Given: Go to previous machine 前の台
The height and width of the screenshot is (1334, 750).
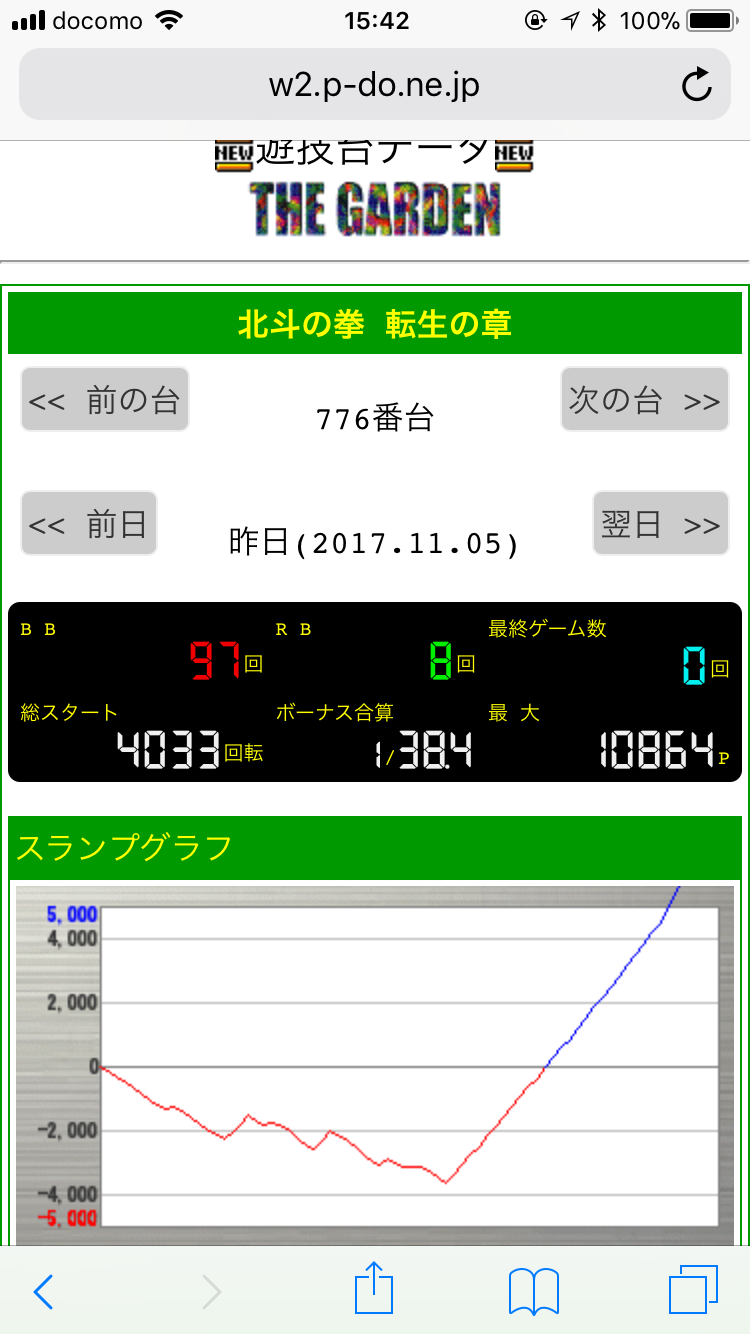Looking at the screenshot, I should pos(105,400).
